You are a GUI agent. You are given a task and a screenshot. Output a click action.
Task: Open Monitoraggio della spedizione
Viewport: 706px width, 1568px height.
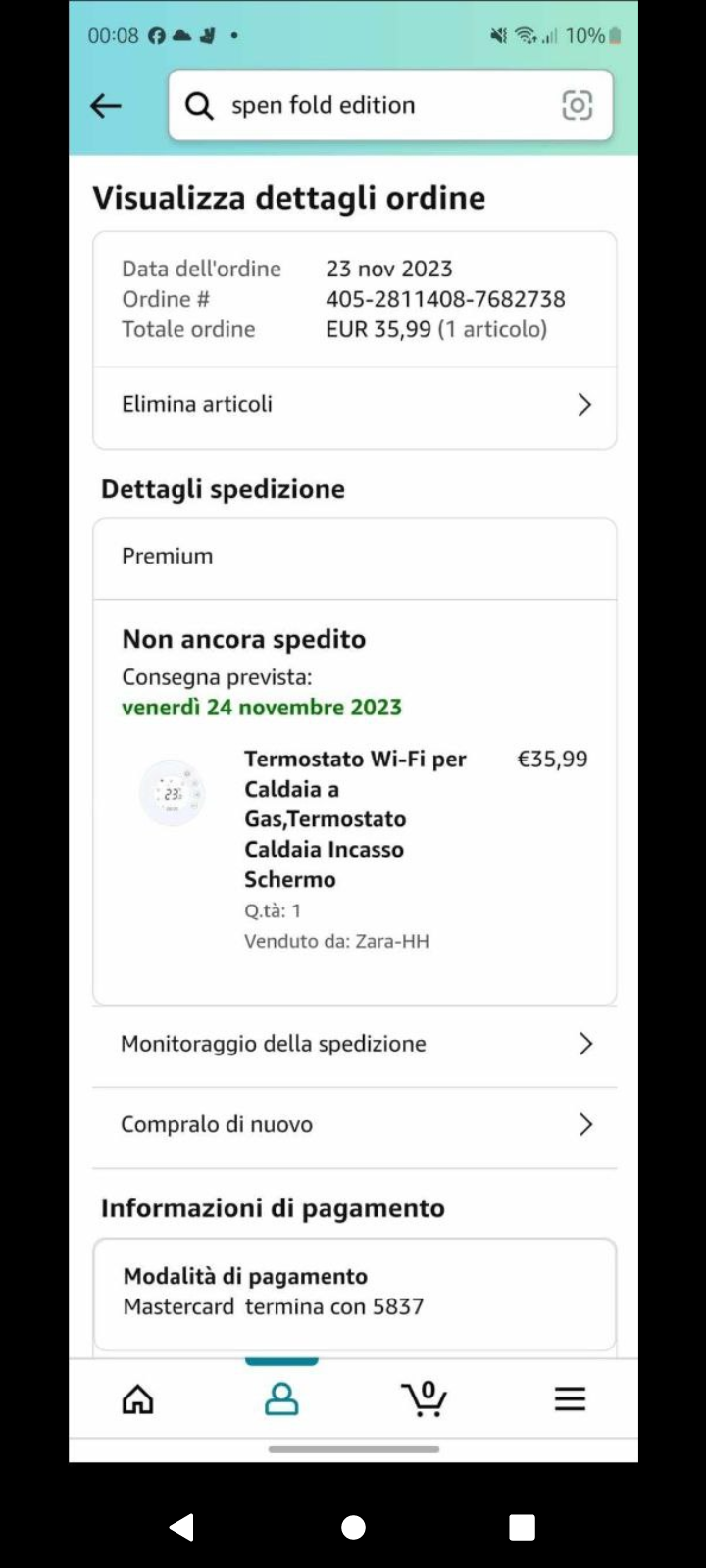tap(354, 1044)
